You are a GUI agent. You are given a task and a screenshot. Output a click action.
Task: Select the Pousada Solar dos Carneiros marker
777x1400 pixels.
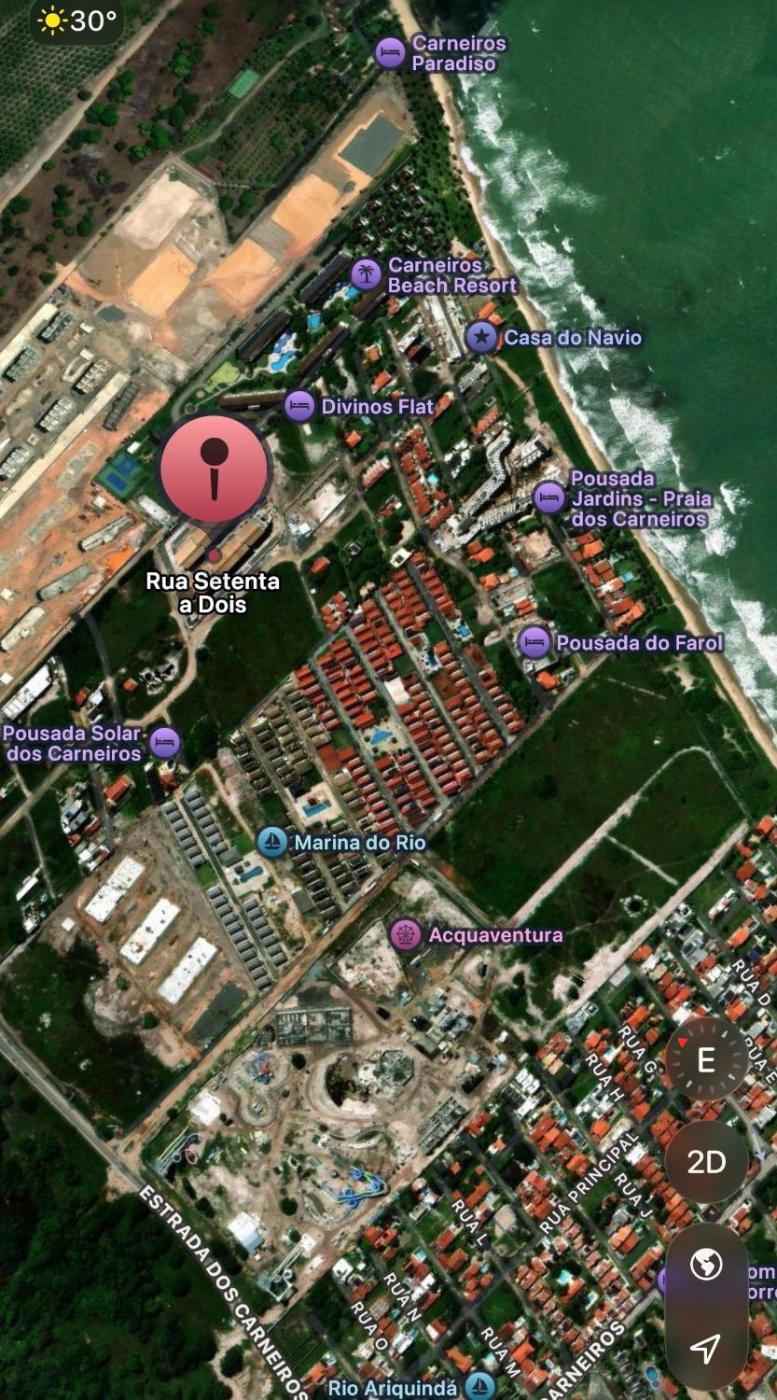[x=165, y=743]
